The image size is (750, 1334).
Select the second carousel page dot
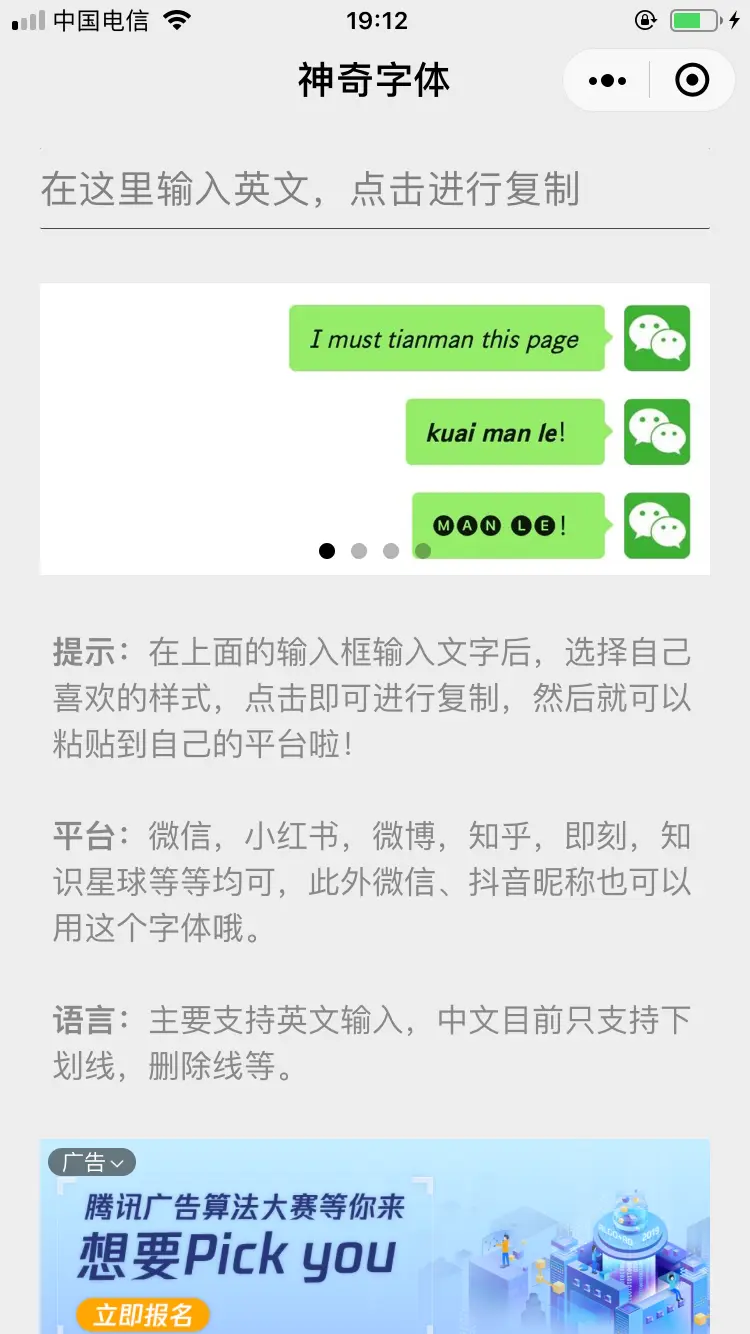(359, 551)
